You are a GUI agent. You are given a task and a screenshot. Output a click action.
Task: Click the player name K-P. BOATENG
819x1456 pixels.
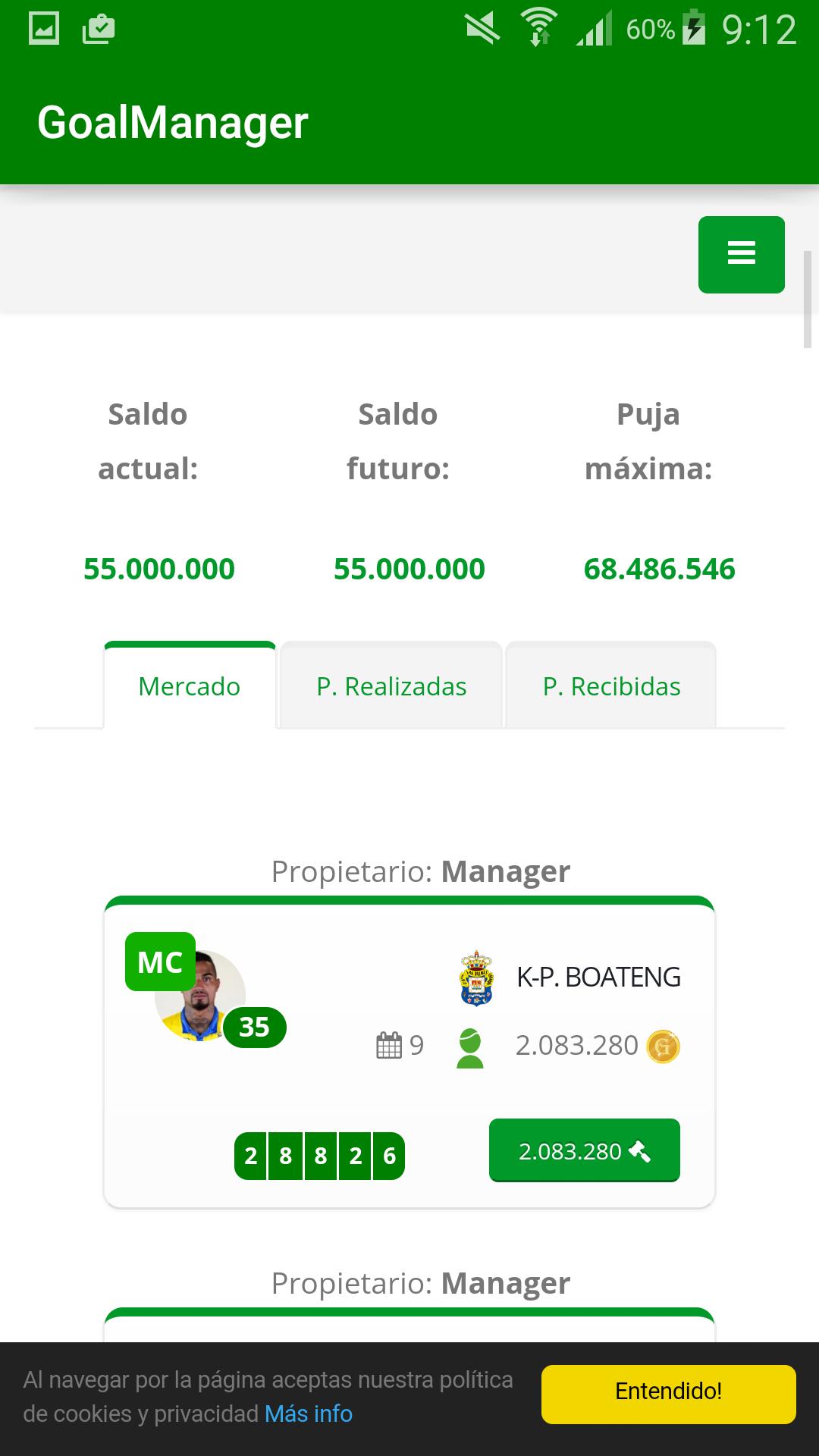(x=598, y=977)
